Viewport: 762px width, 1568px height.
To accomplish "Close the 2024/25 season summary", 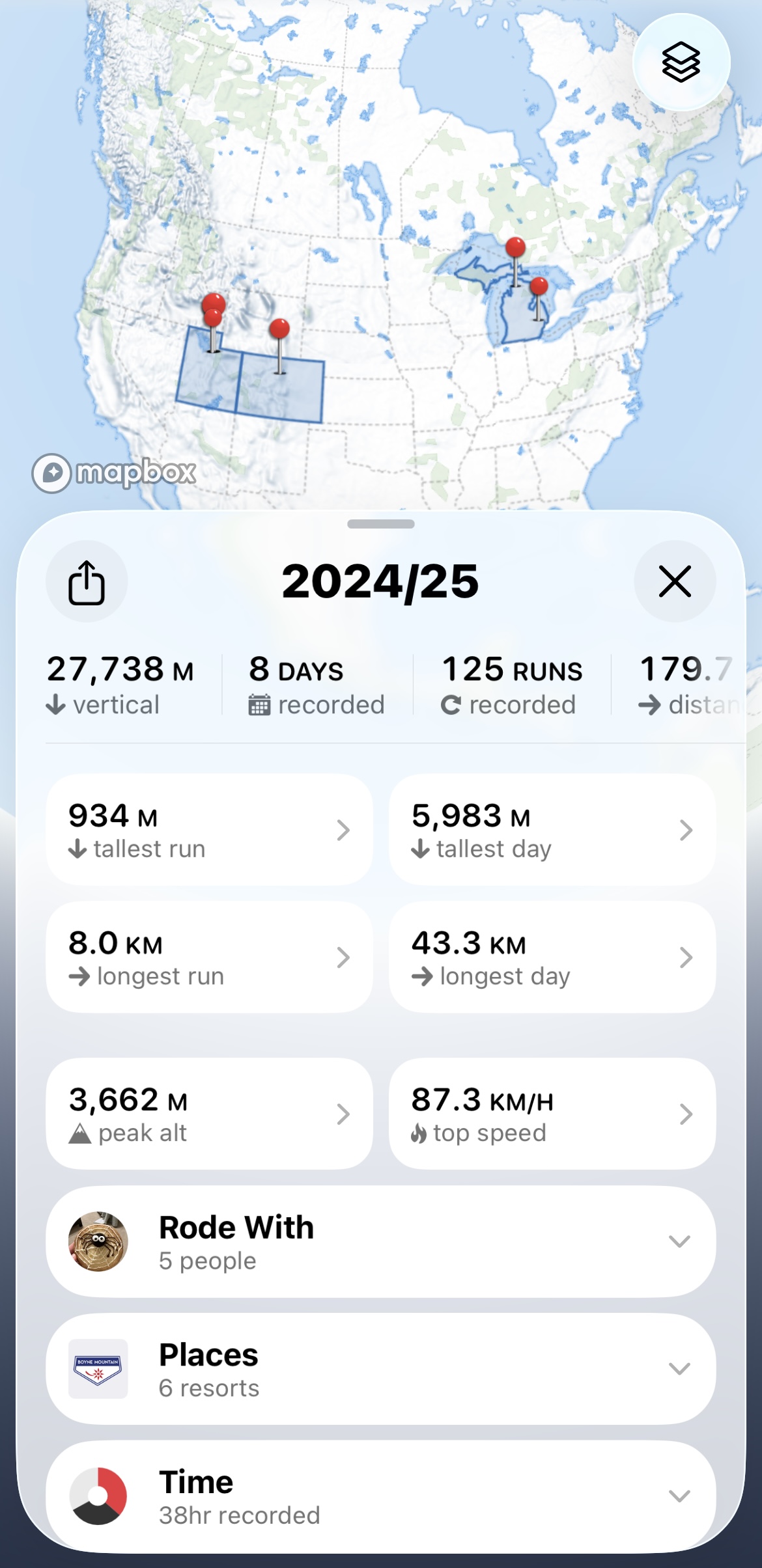I will click(675, 583).
